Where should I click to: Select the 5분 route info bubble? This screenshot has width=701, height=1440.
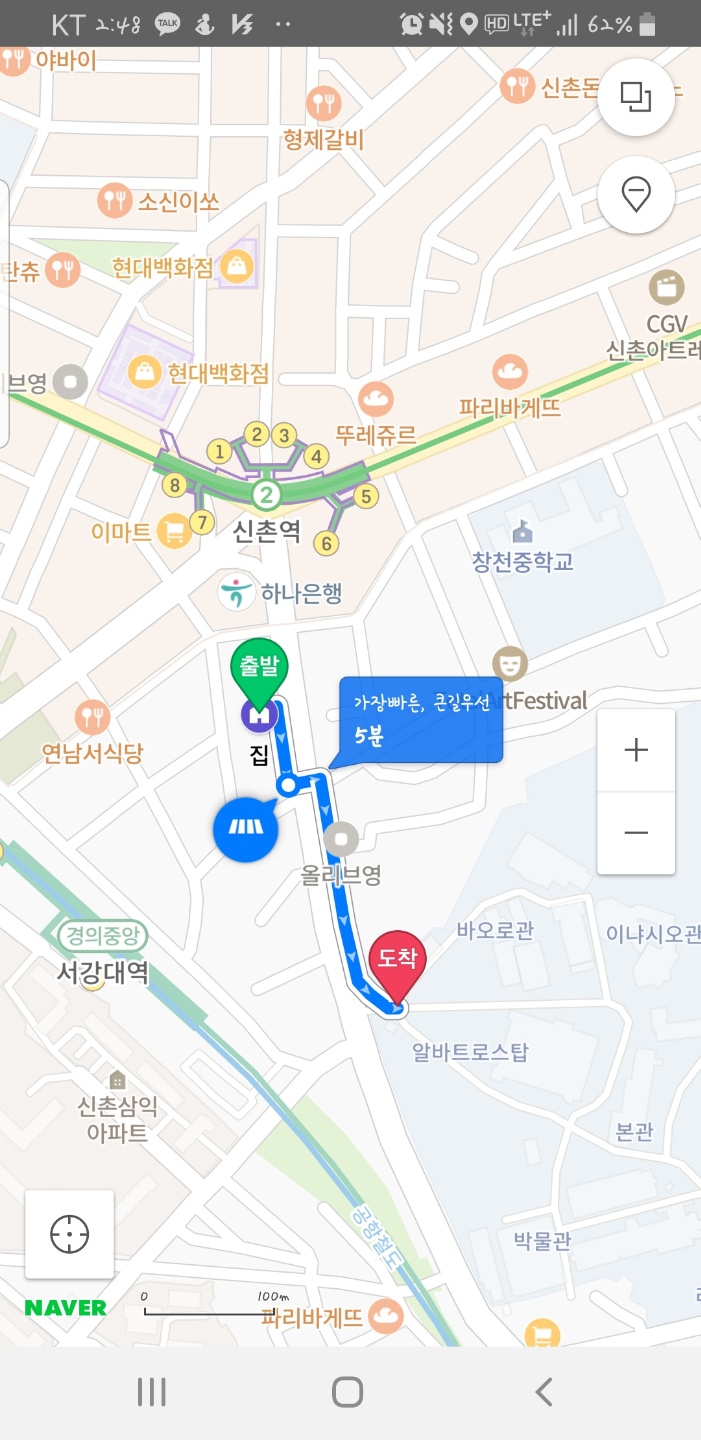tap(420, 720)
